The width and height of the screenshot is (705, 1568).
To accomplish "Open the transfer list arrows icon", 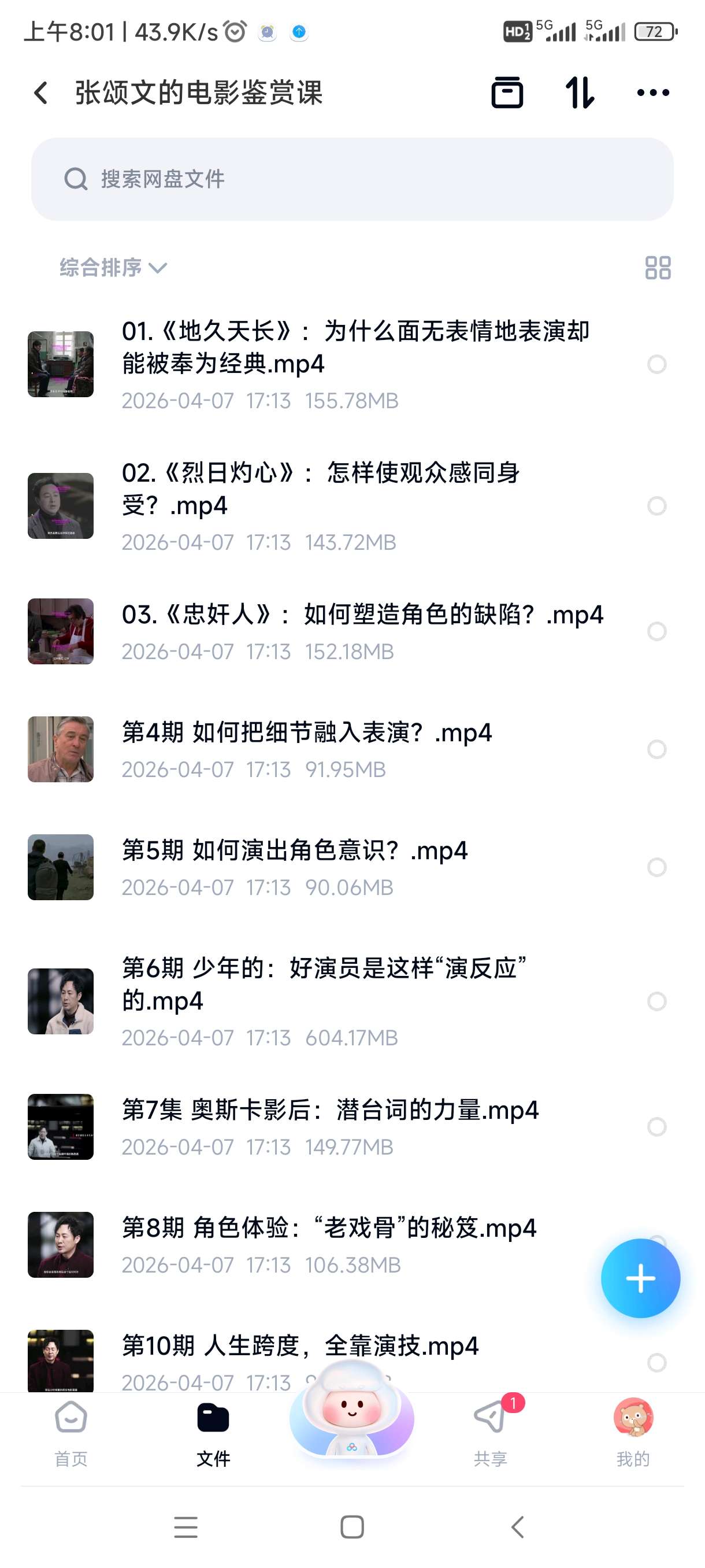I will click(579, 93).
